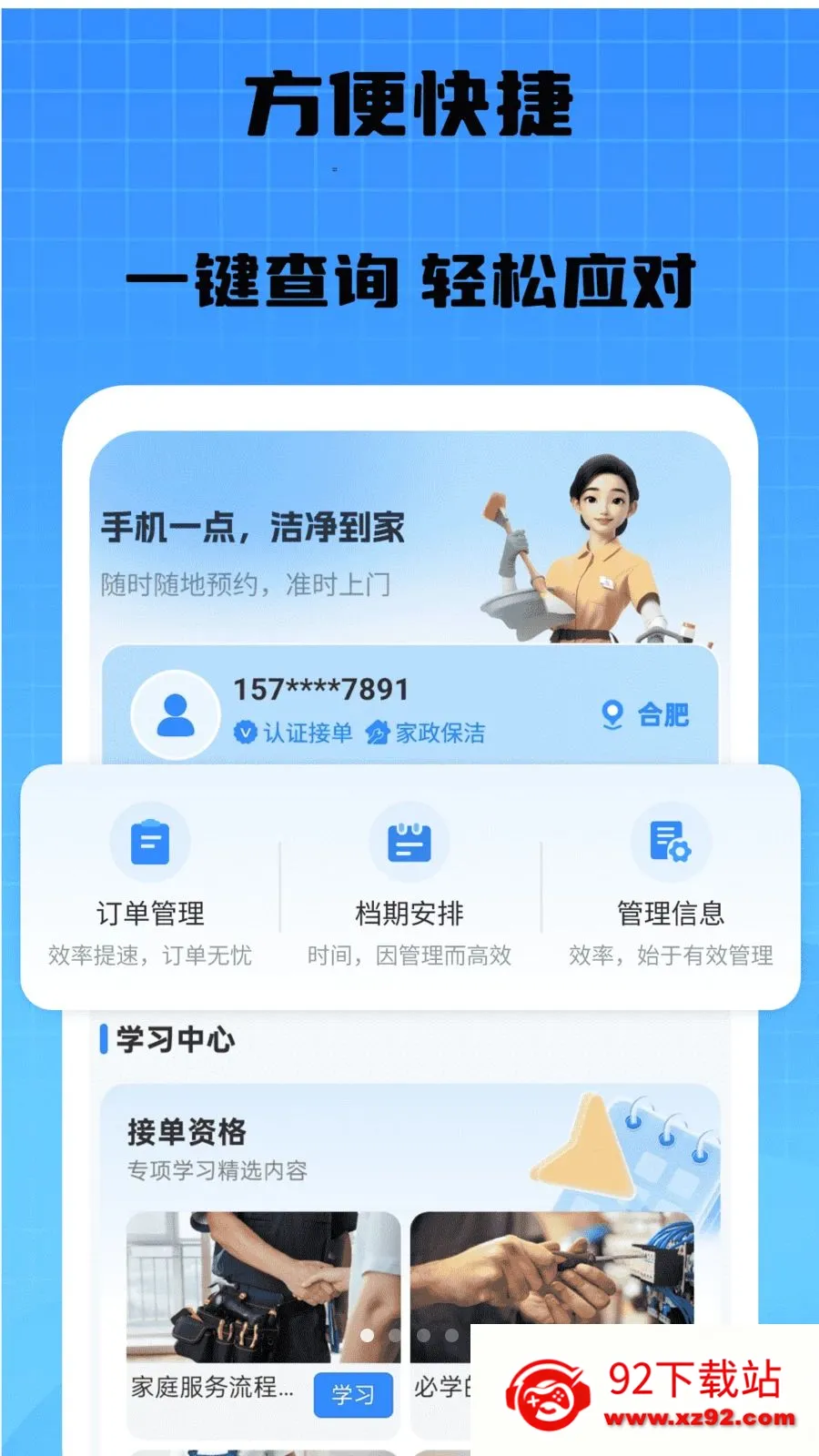The height and width of the screenshot is (1456, 819).
Task: Open 档期安排 (schedule) icon
Action: [x=409, y=841]
